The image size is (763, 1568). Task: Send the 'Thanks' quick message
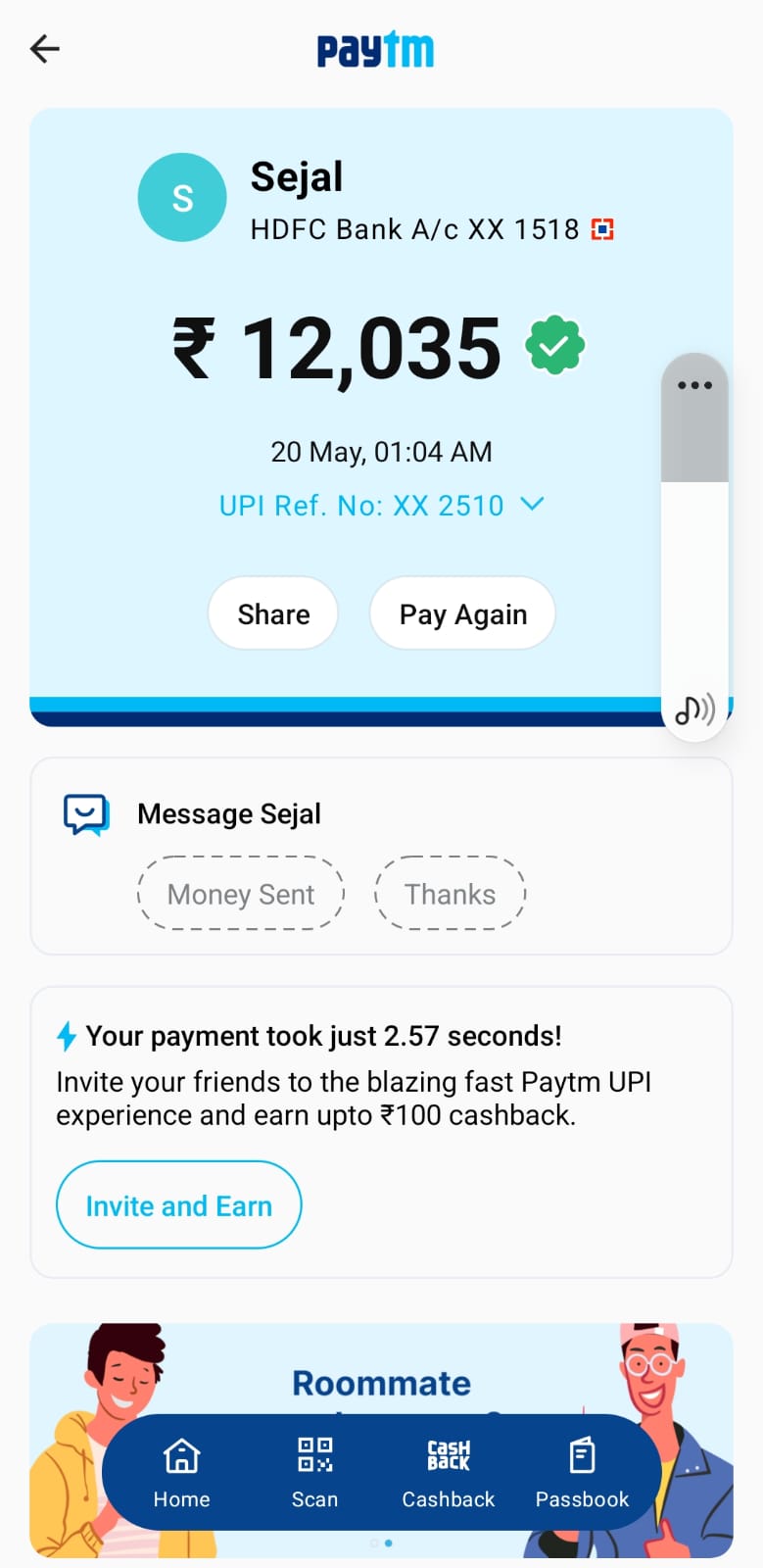click(451, 894)
